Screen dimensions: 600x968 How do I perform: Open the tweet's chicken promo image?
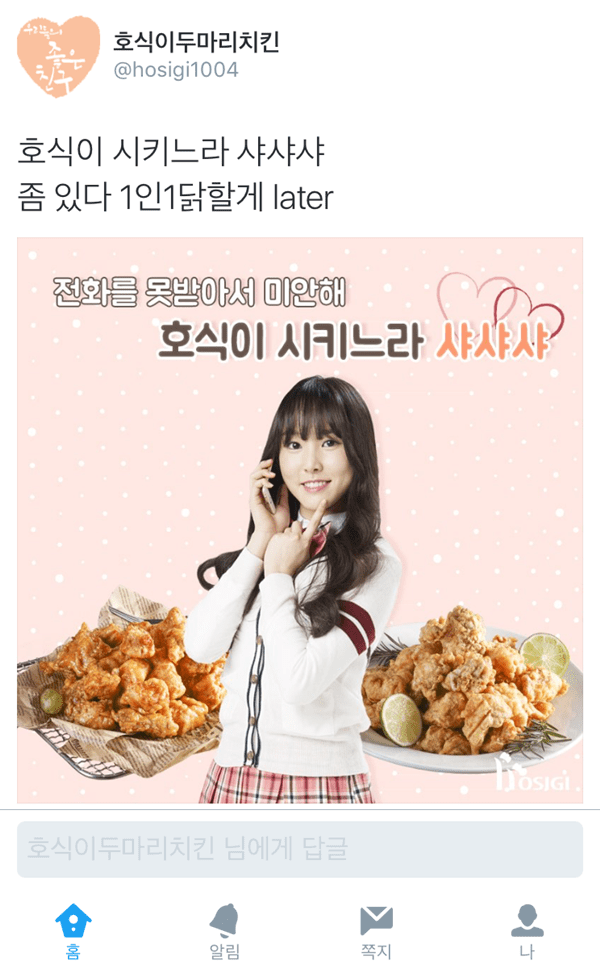[300, 520]
